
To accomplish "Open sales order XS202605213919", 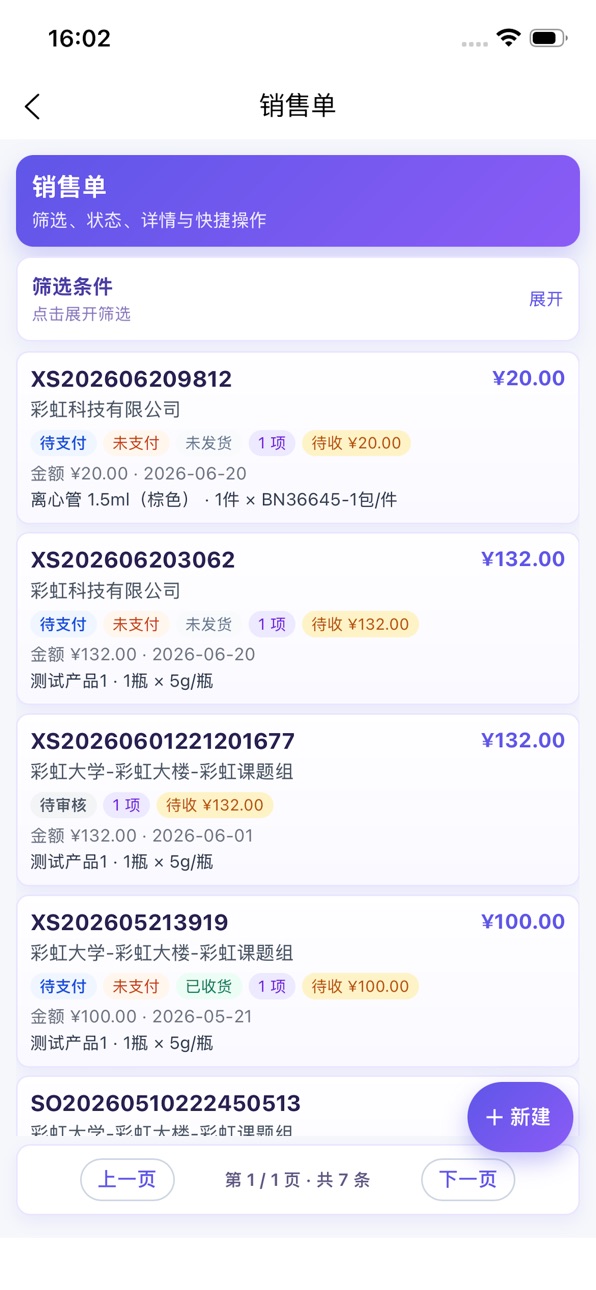I will coord(298,980).
